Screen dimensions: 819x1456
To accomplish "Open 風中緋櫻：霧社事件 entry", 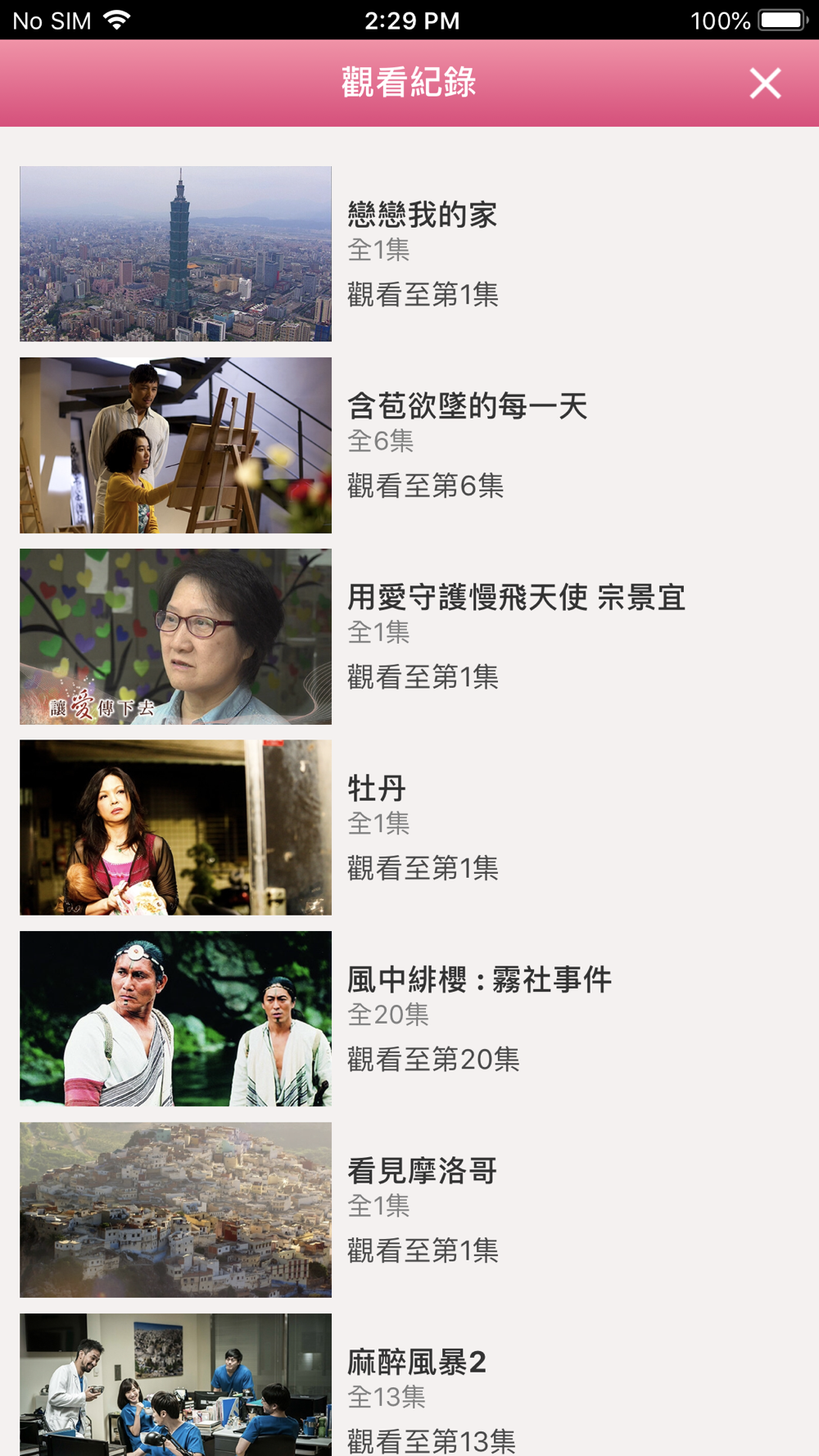I will [409, 1019].
